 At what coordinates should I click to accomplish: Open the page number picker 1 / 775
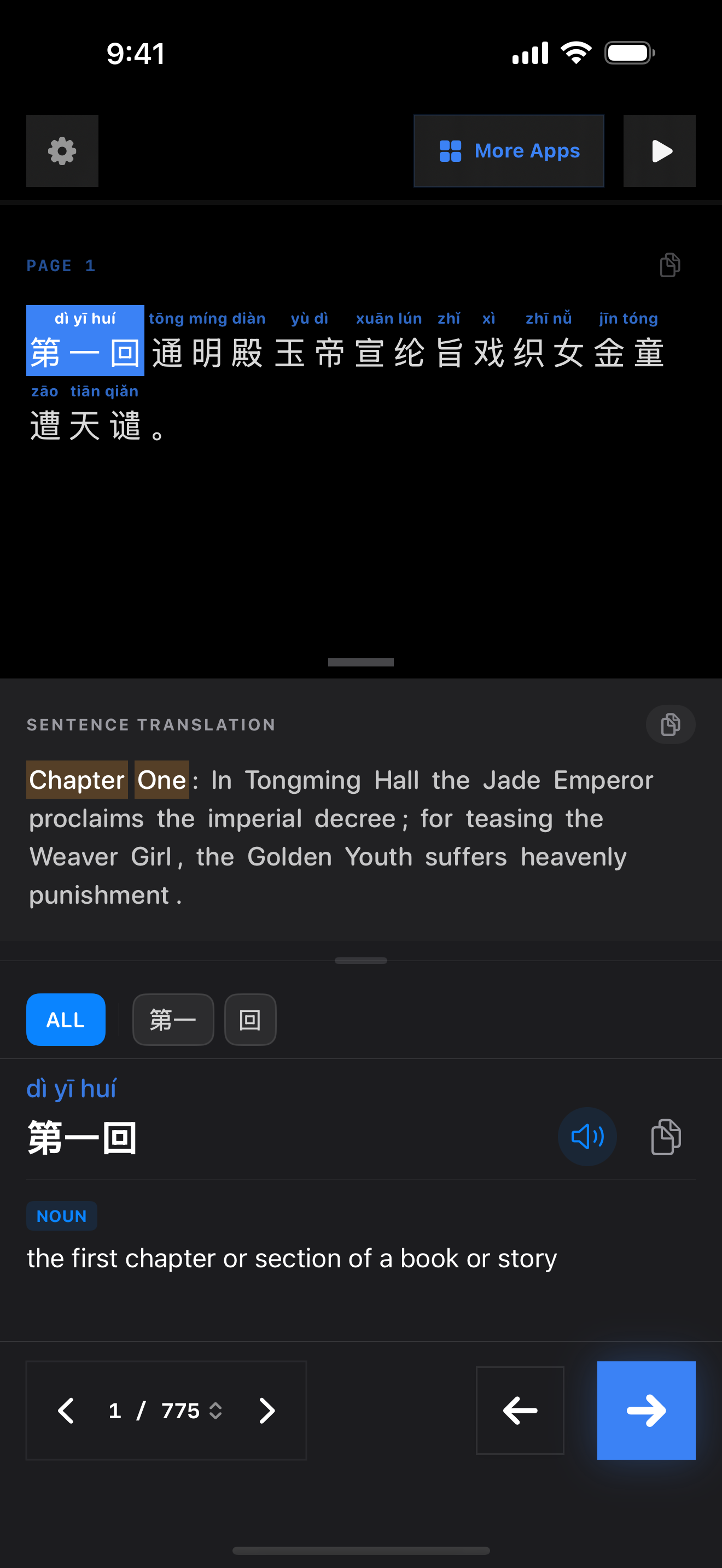pyautogui.click(x=166, y=1411)
